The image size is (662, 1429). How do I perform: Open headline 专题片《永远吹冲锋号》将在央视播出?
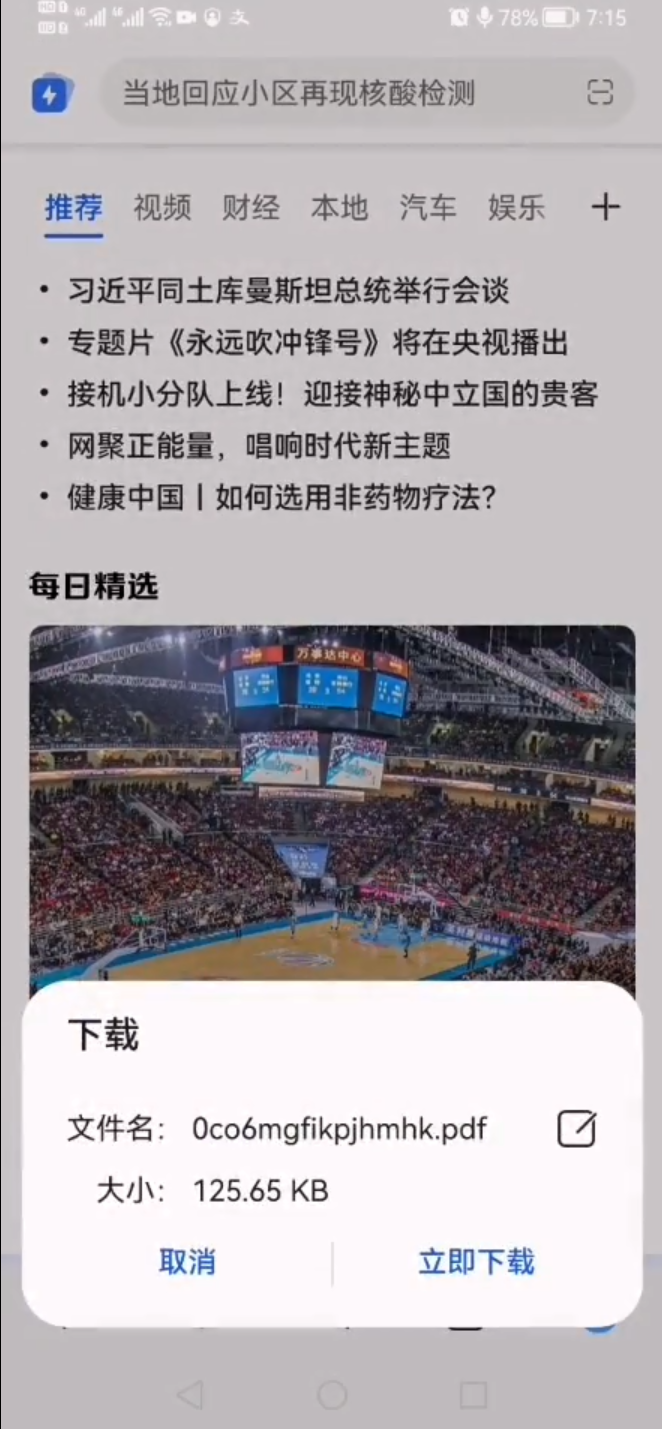pos(317,343)
